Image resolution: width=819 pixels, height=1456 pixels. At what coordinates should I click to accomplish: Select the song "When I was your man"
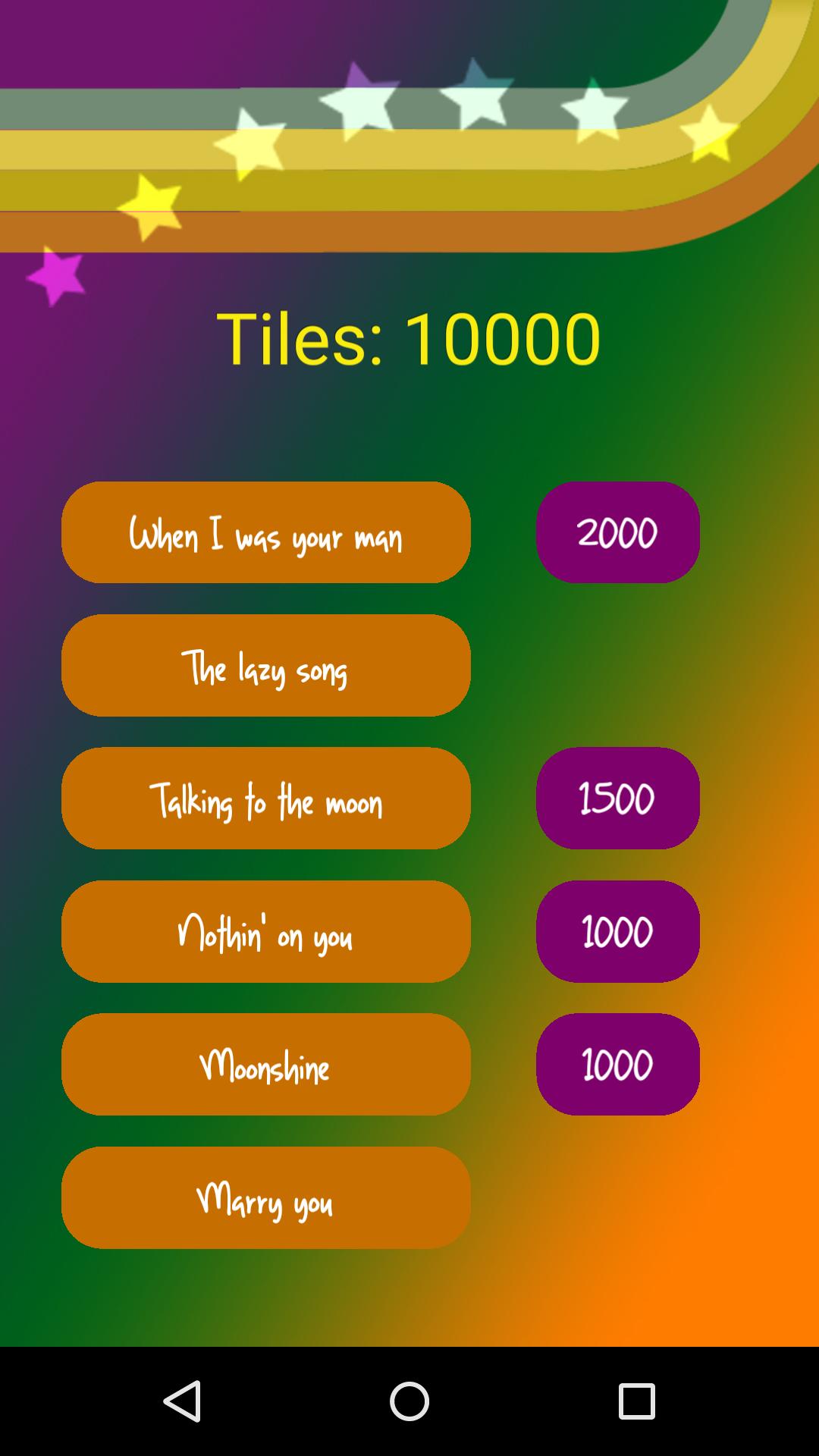[267, 533]
